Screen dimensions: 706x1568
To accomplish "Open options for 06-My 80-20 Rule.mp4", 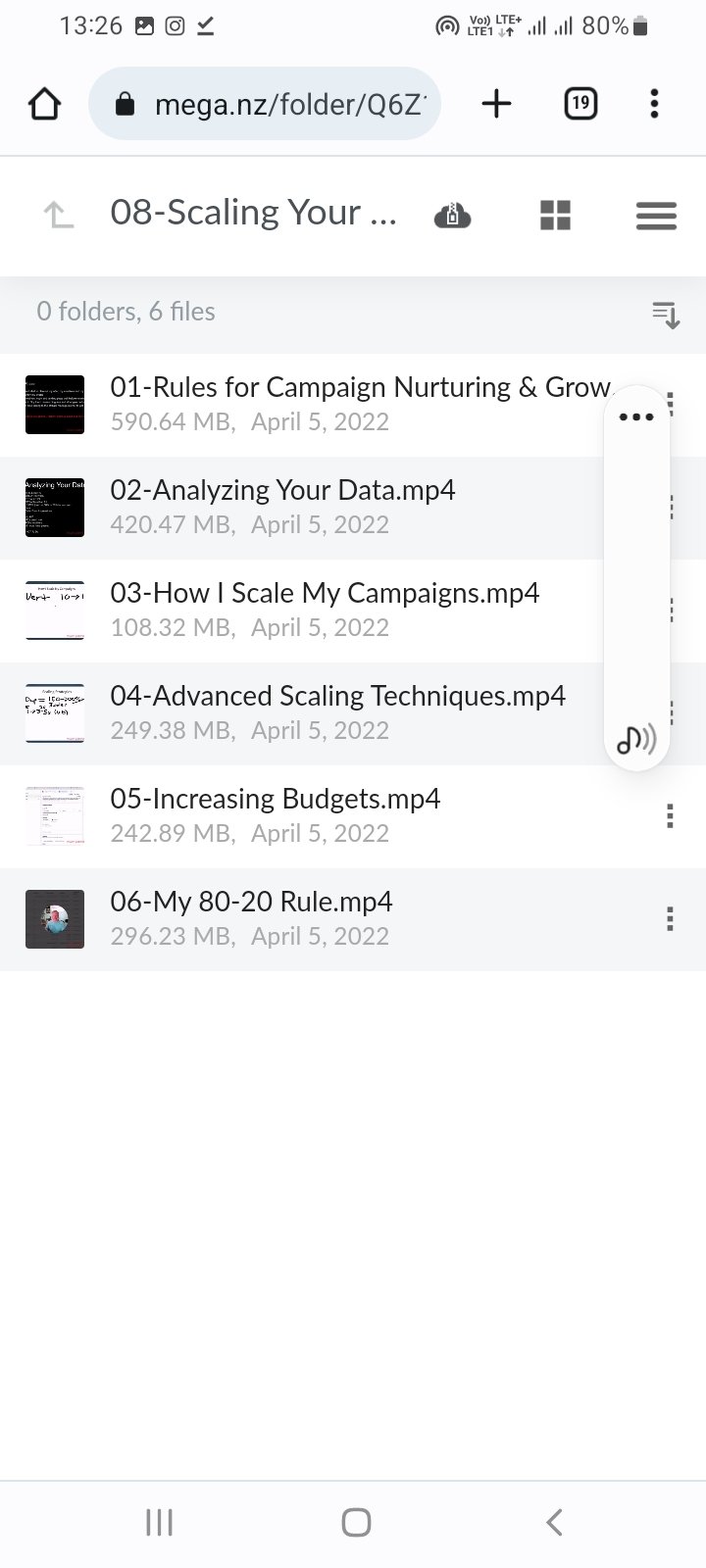I will point(670,918).
